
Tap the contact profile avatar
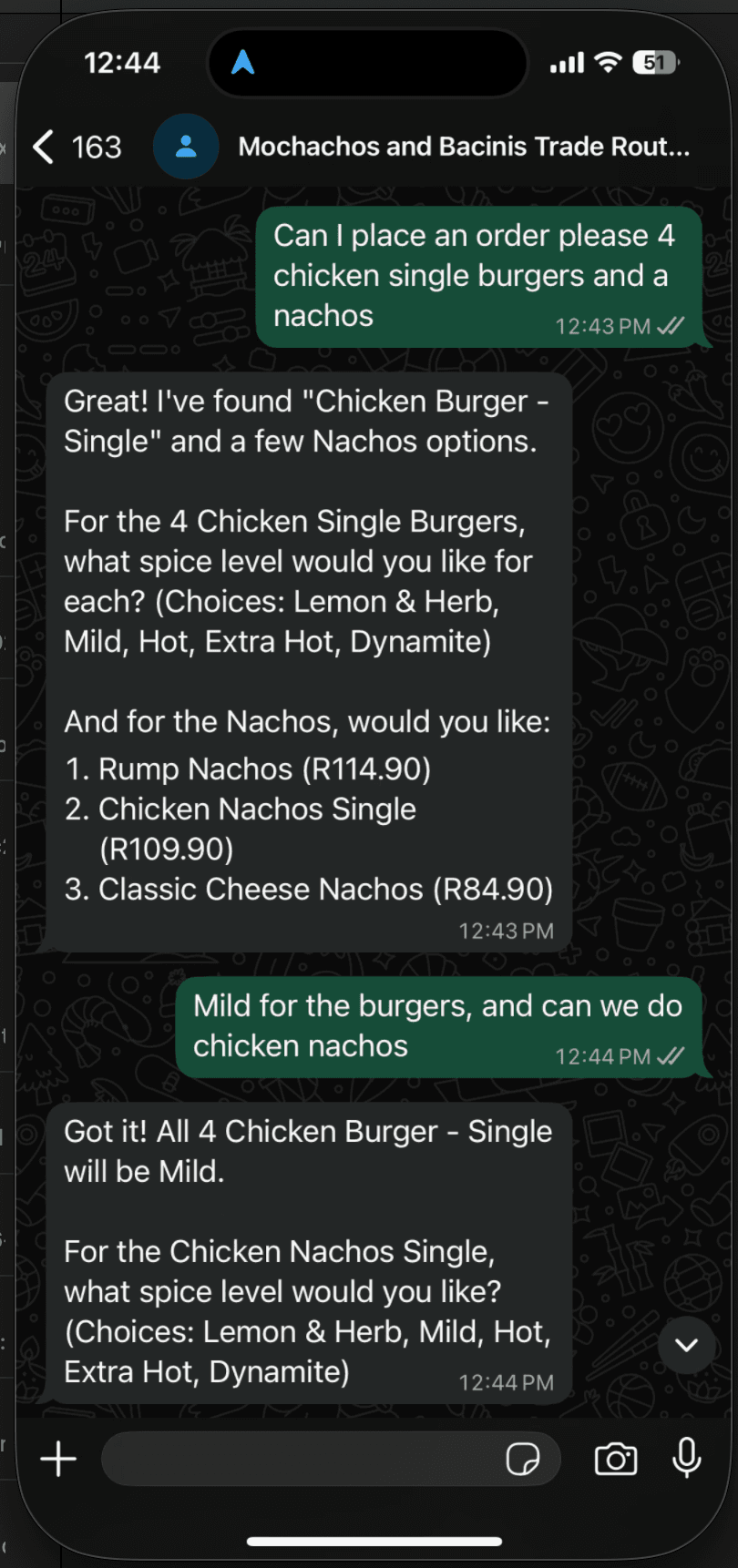coord(186,146)
